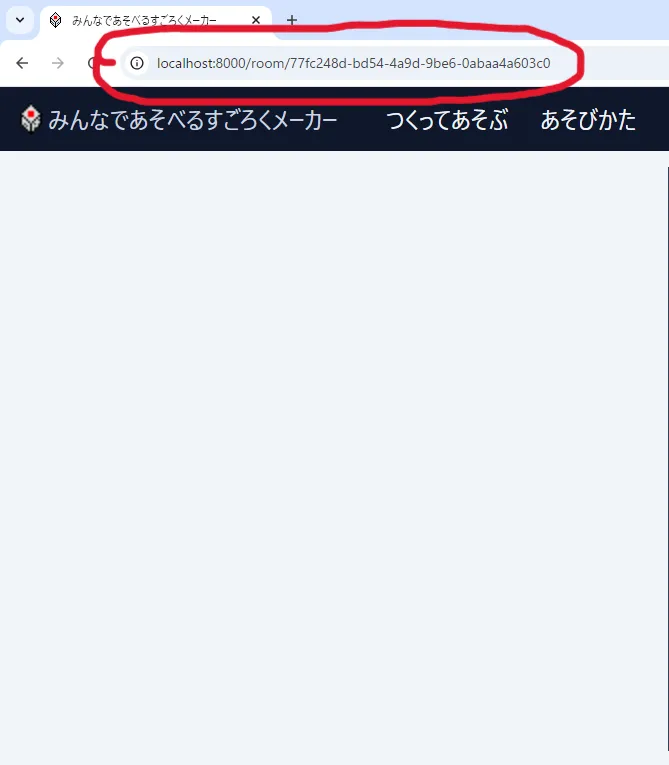
Task: Go back to the previous page
Action: click(22, 63)
